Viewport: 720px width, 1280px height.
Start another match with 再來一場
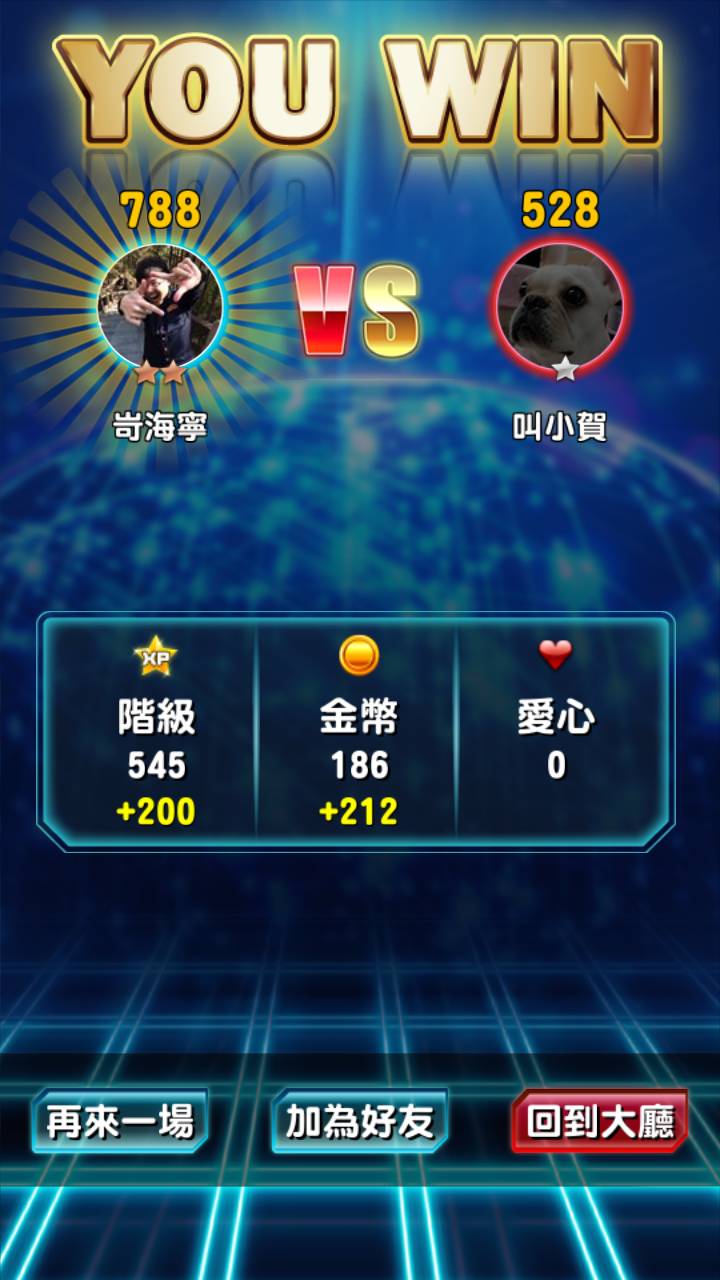pyautogui.click(x=120, y=1121)
